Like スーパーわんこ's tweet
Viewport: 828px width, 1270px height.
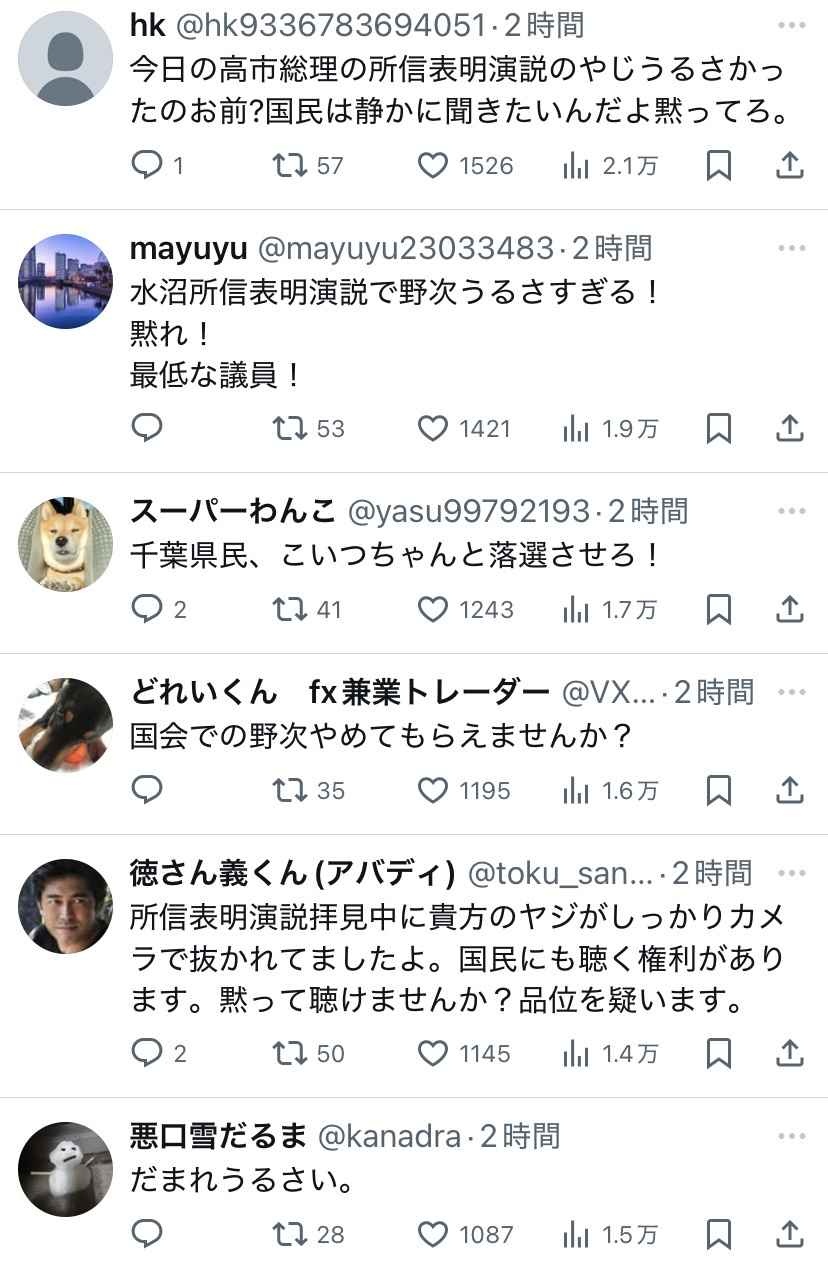coord(432,609)
